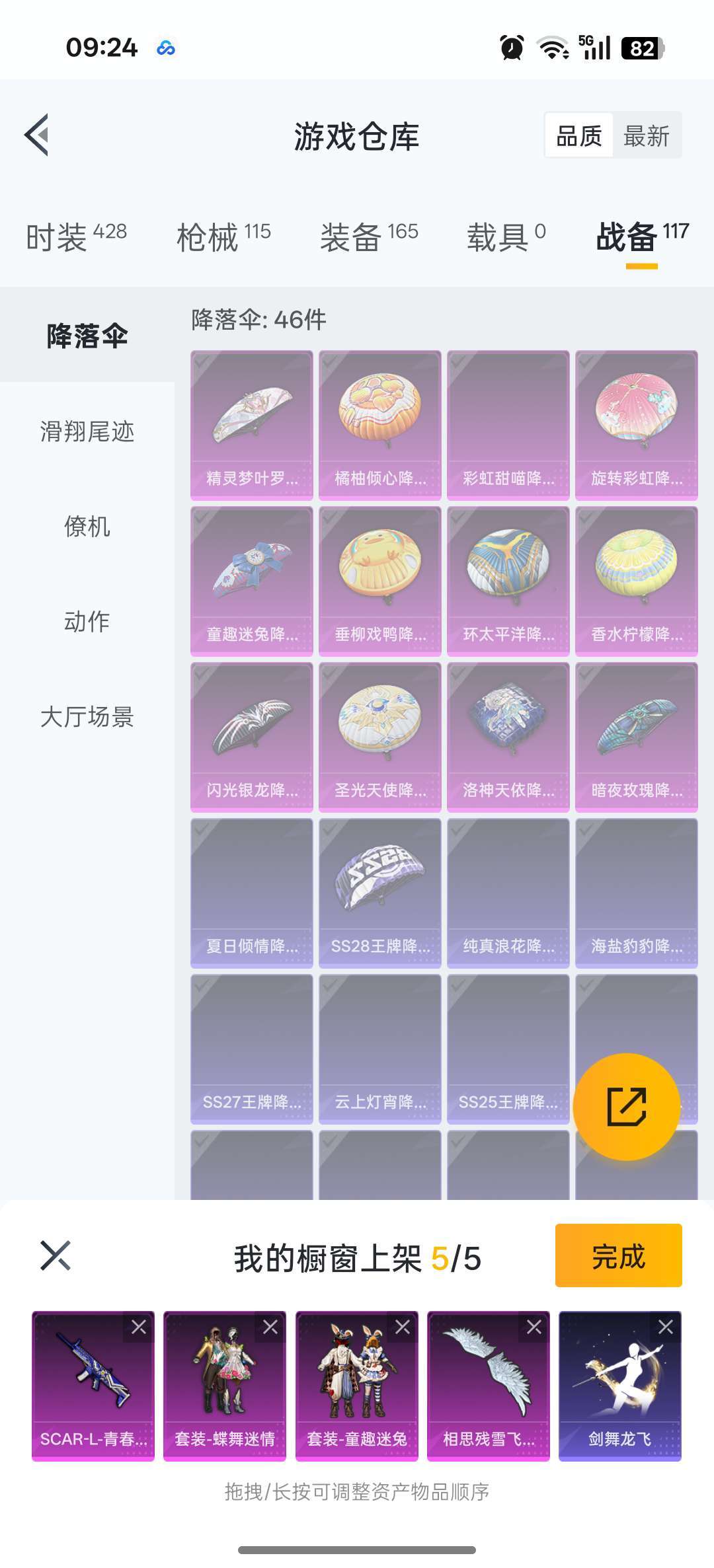Screen dimensions: 714x1568
Task: Close the 我的橱窗上架 panel
Action: click(x=56, y=1255)
